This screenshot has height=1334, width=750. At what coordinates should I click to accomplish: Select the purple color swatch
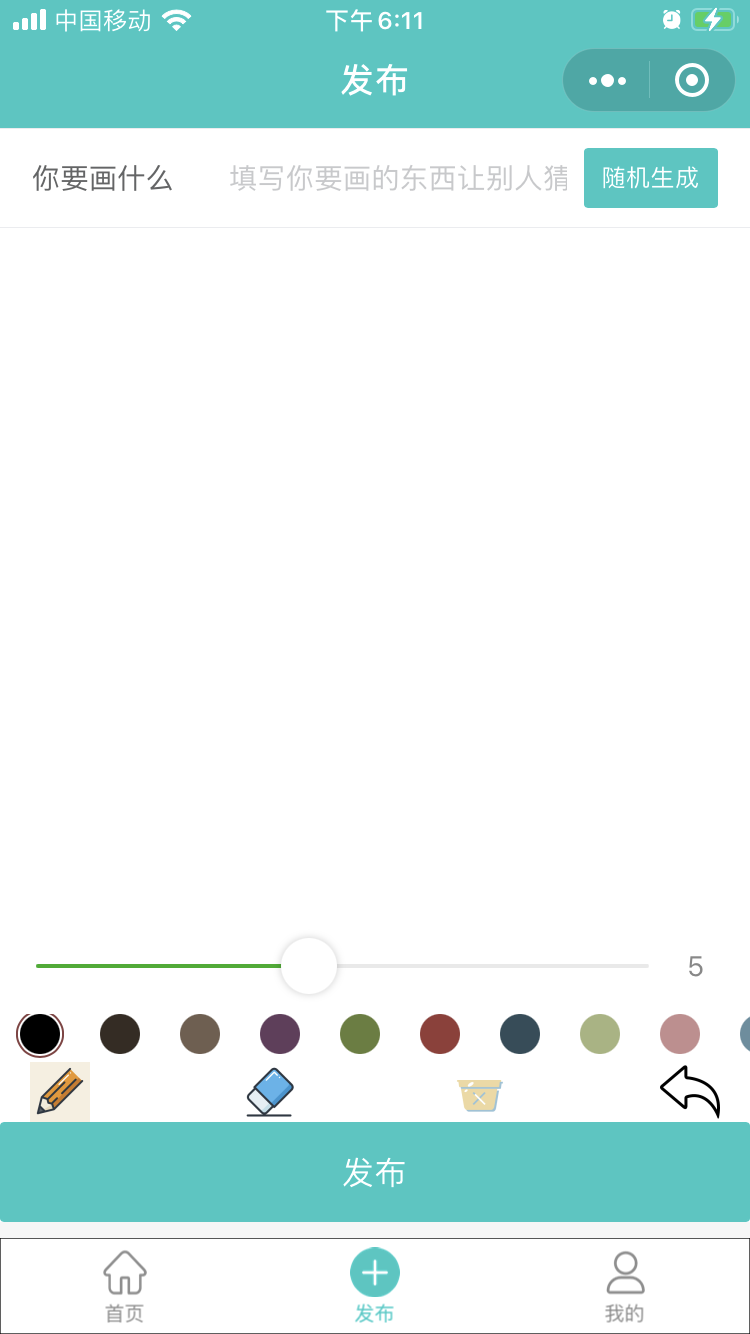click(280, 1034)
